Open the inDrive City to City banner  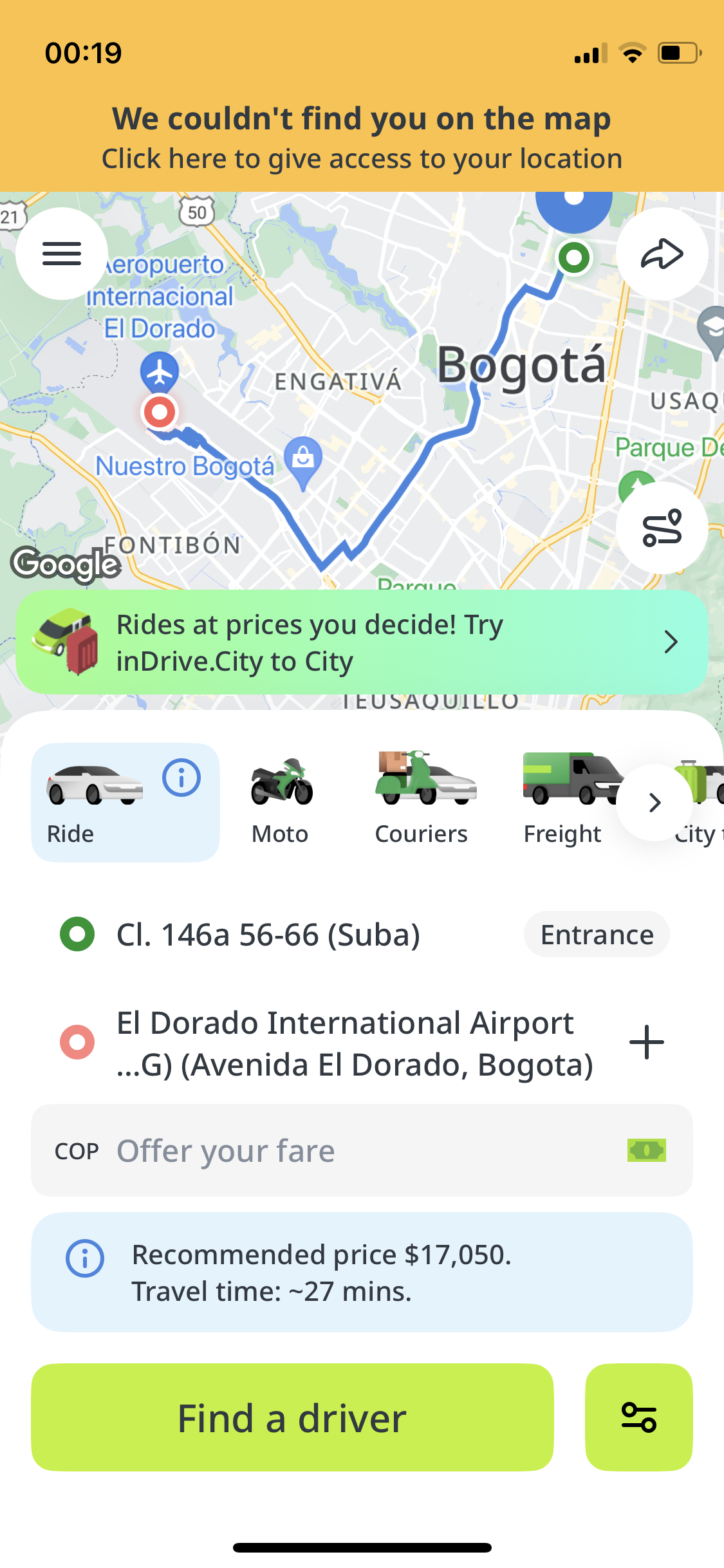(x=362, y=642)
